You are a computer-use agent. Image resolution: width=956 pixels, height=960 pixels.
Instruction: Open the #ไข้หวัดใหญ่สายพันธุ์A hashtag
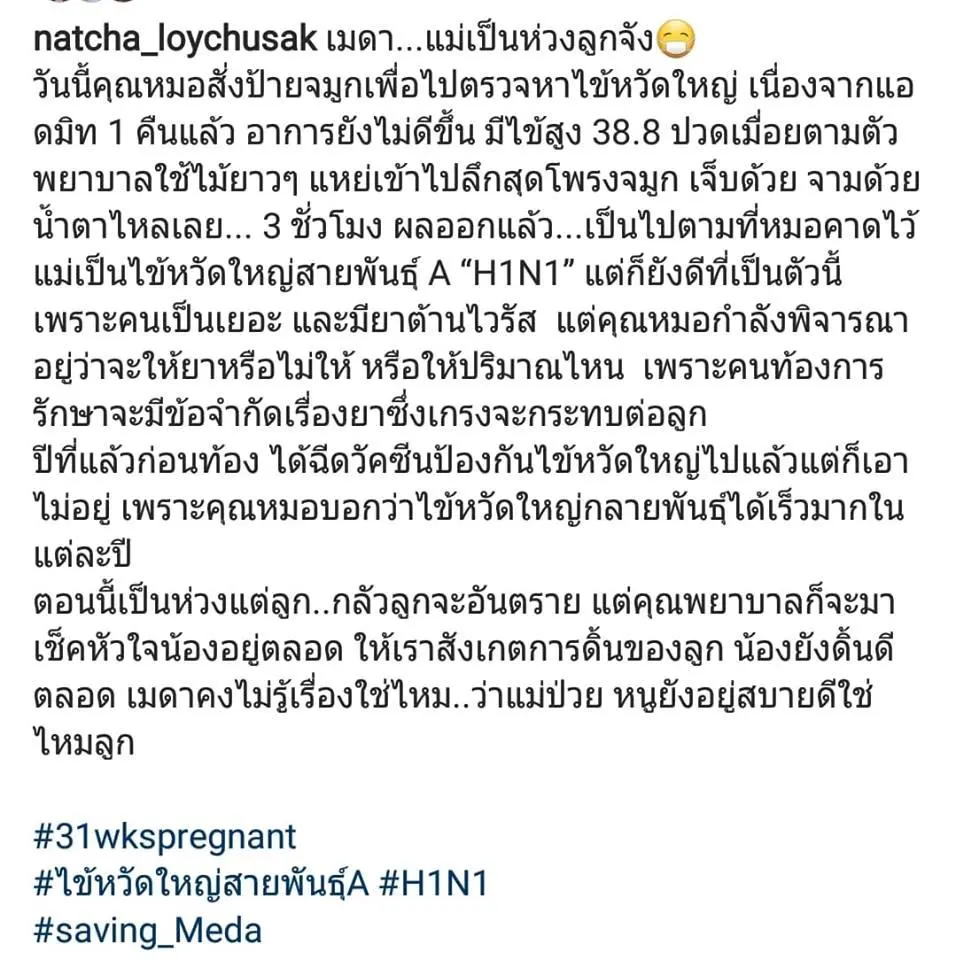(202, 883)
